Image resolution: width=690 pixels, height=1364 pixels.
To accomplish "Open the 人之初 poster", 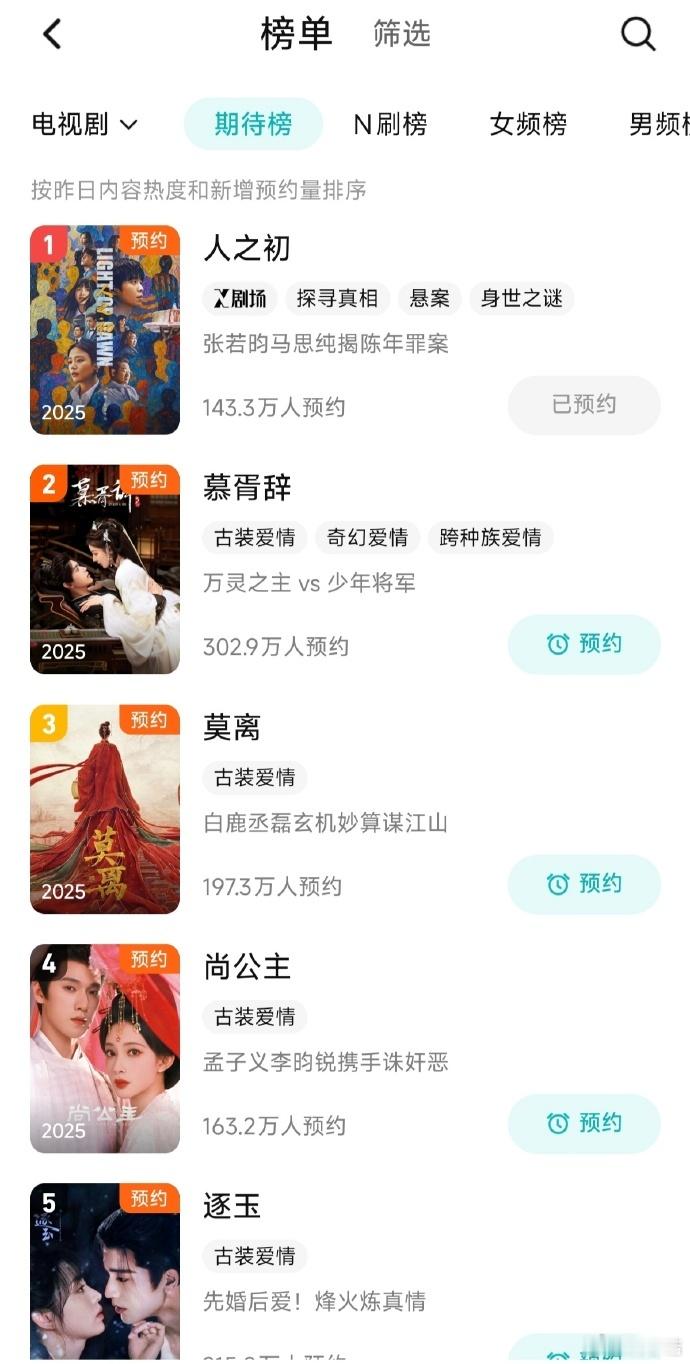I will coord(105,330).
